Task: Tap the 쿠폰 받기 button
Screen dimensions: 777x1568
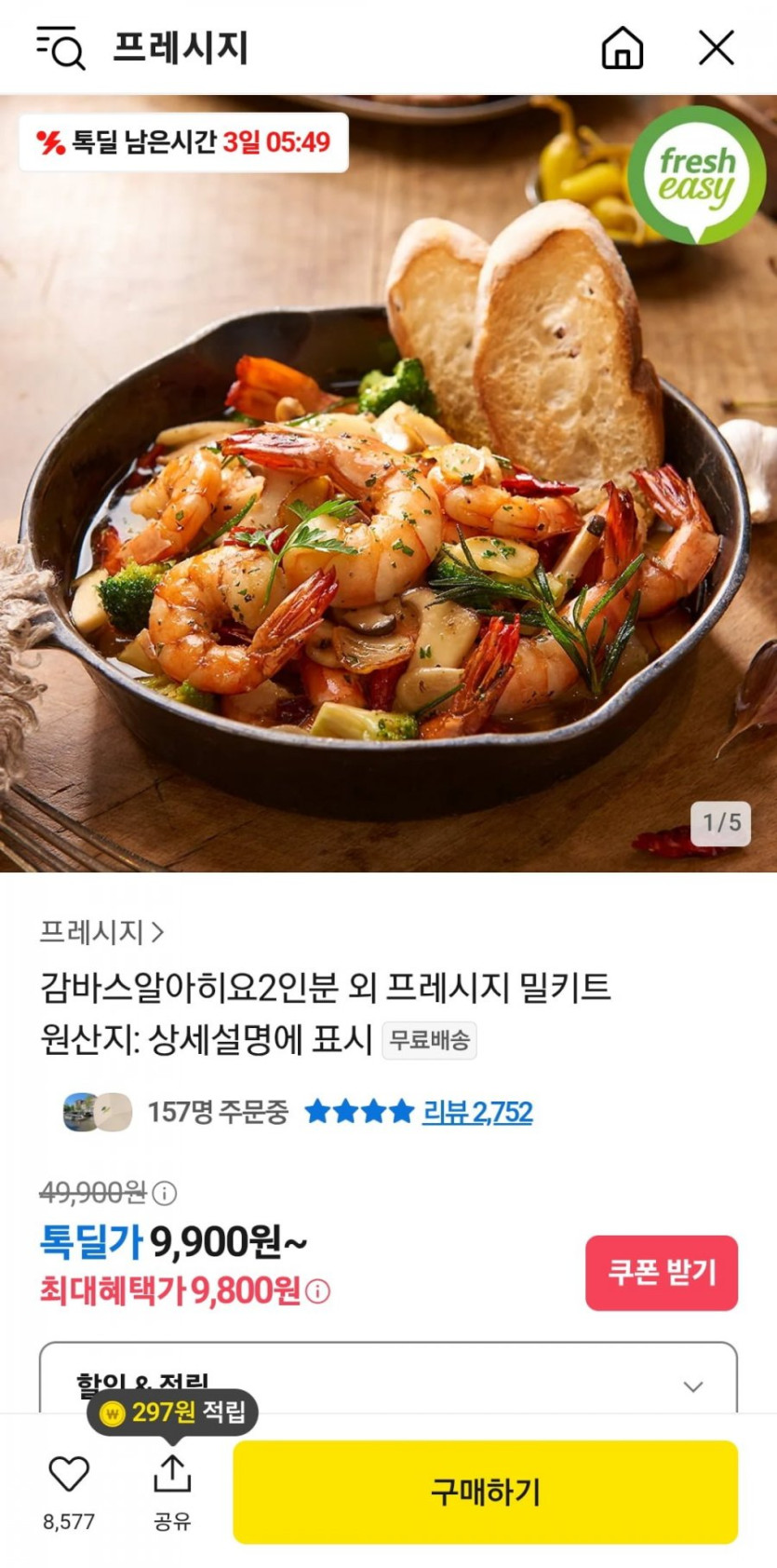Action: (661, 1273)
